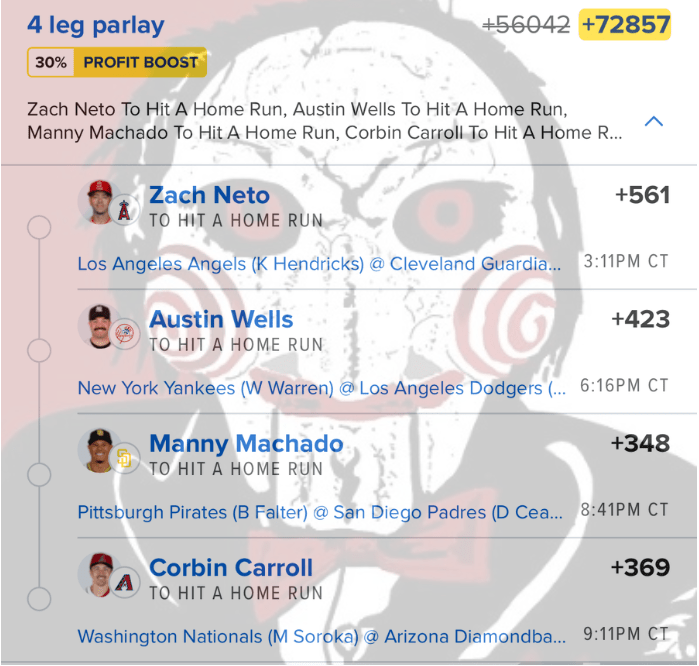View the Yankees @ Dodgers game
The image size is (699, 666).
[x=321, y=388]
